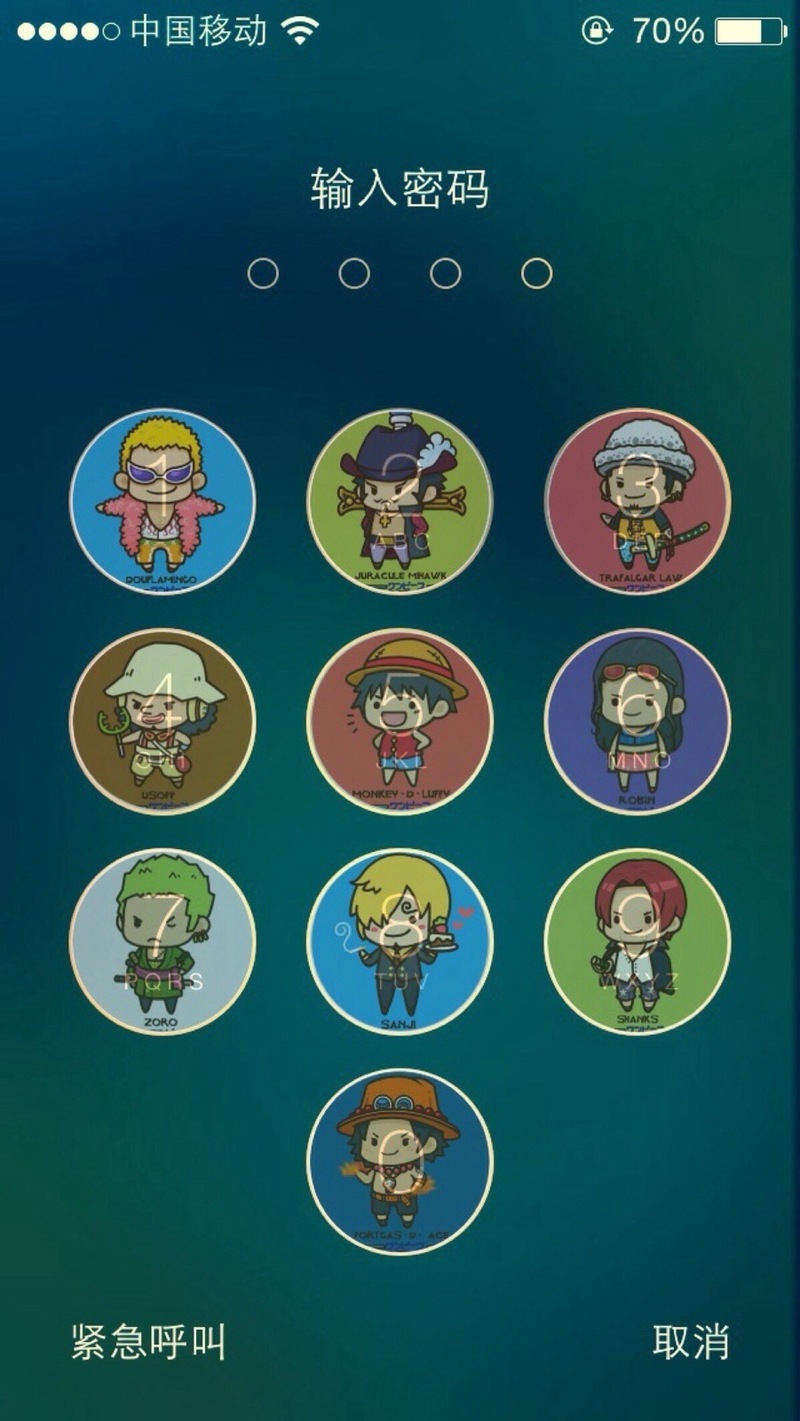The width and height of the screenshot is (800, 1421).
Task: Tap key 3 with Trafalgar Law
Action: [x=637, y=501]
